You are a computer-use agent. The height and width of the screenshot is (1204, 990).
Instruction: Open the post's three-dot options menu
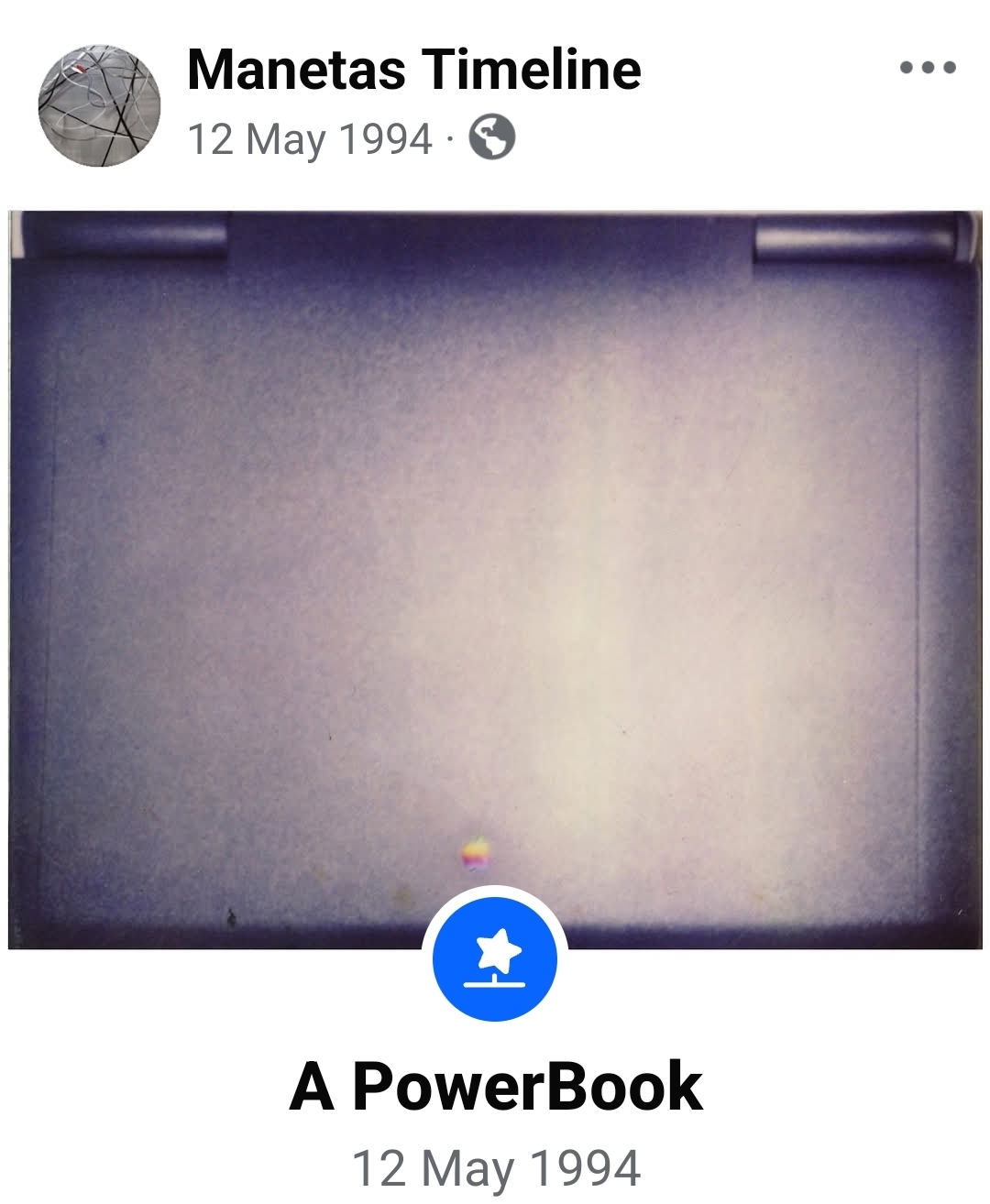[927, 68]
